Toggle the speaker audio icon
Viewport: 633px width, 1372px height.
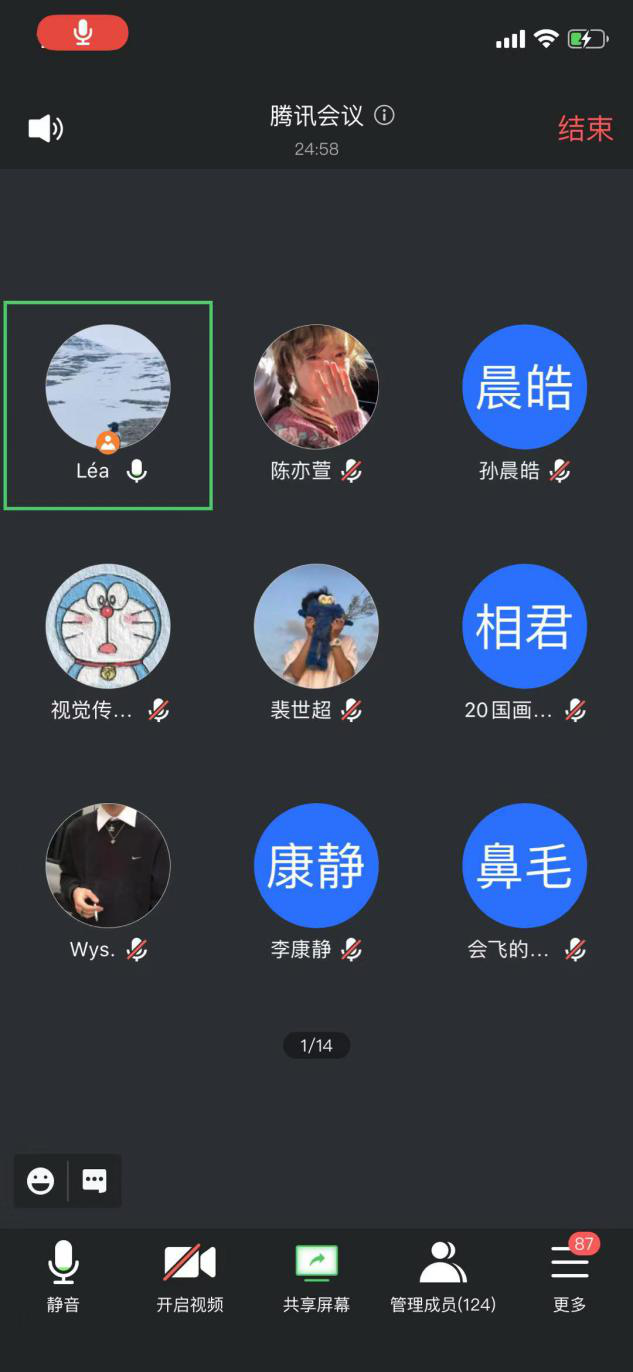click(45, 128)
